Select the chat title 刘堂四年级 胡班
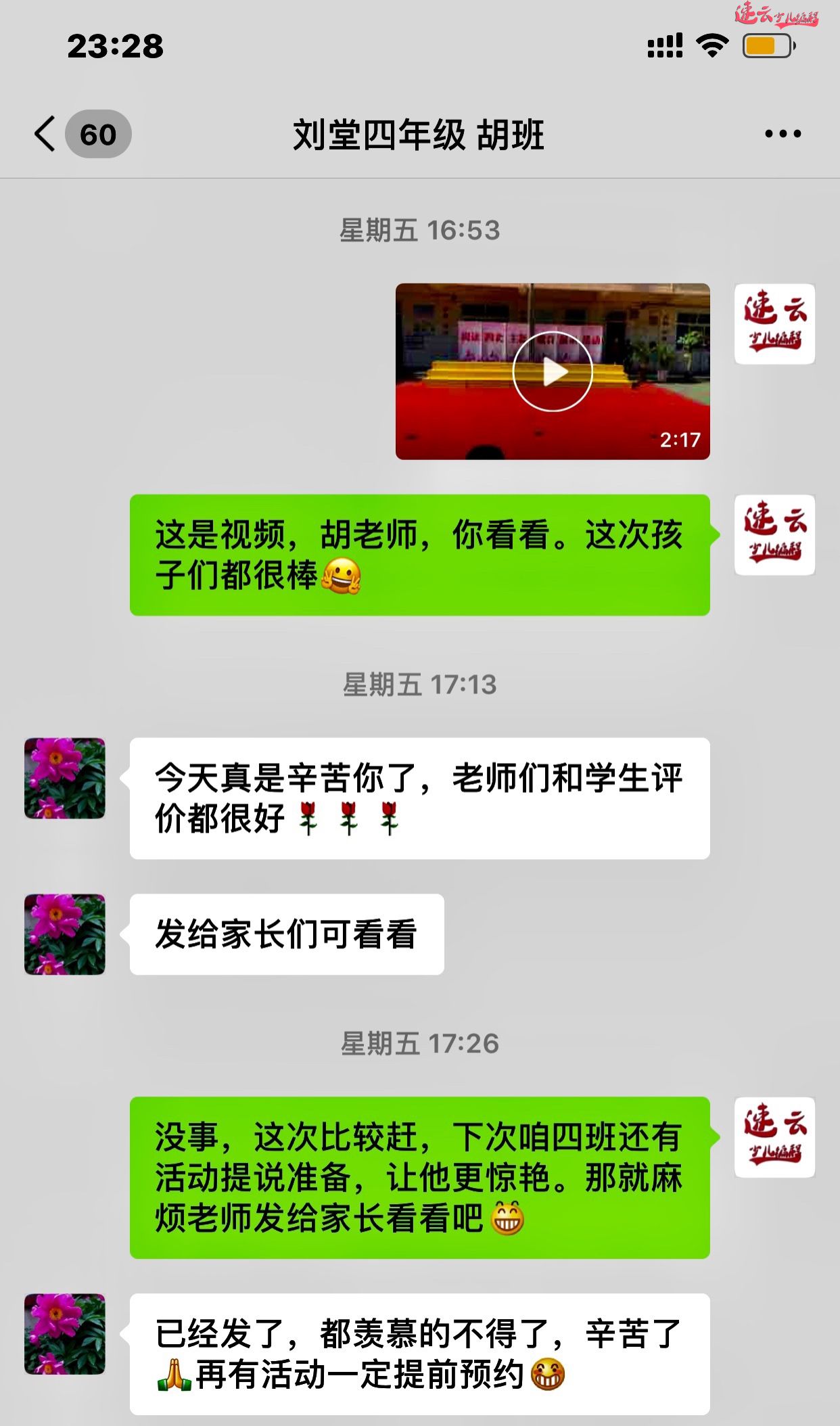This screenshot has width=840, height=1426. point(420,134)
